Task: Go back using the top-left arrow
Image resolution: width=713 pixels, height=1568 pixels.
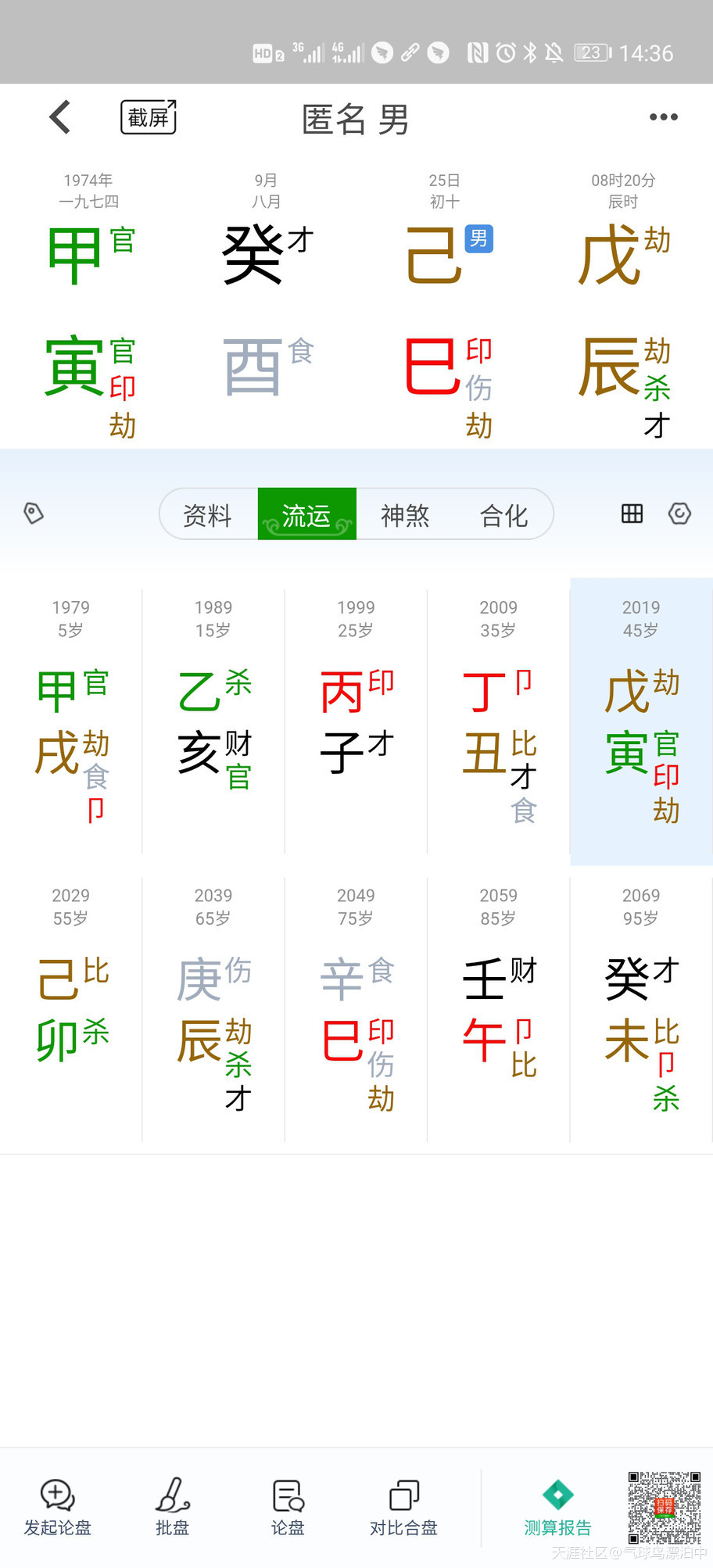Action: (59, 117)
